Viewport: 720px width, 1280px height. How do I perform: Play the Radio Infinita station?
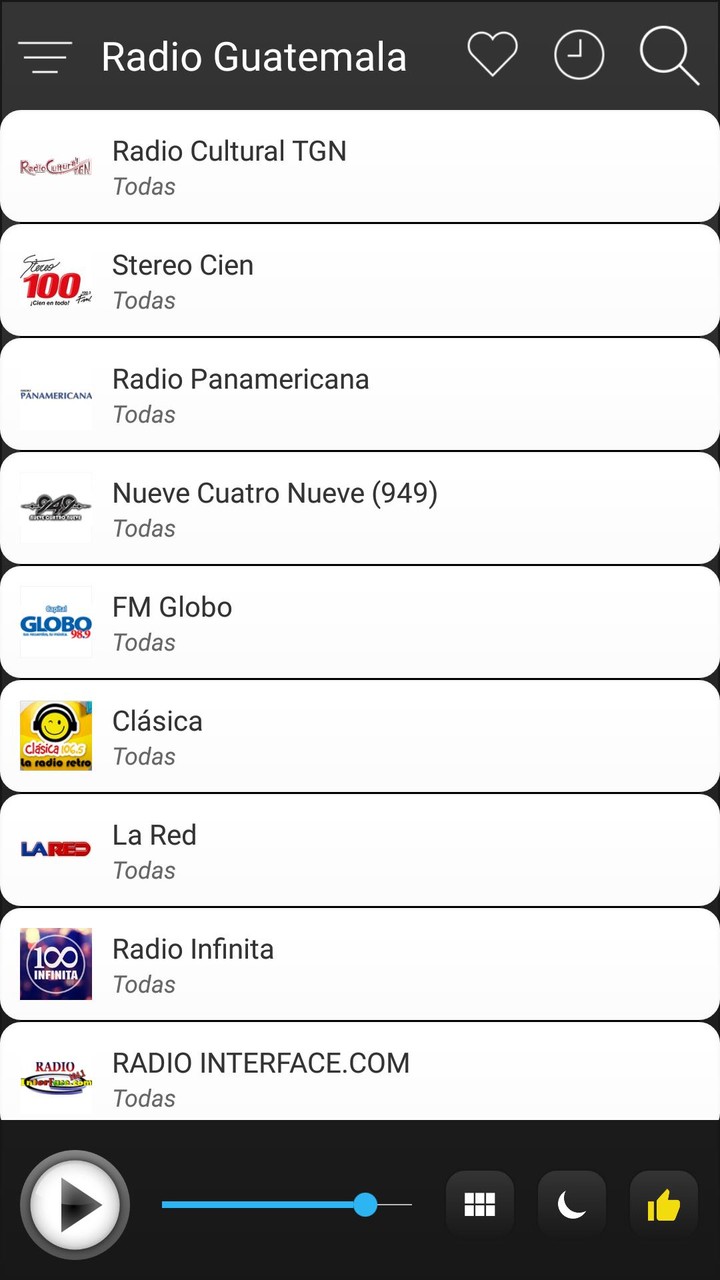tap(360, 964)
